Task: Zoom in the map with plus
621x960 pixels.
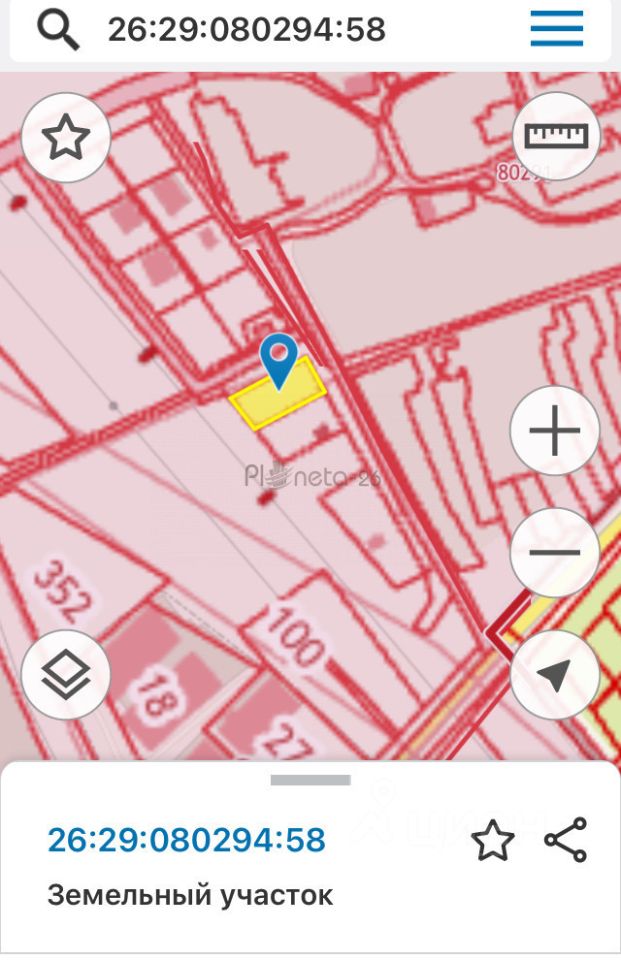Action: click(x=554, y=432)
